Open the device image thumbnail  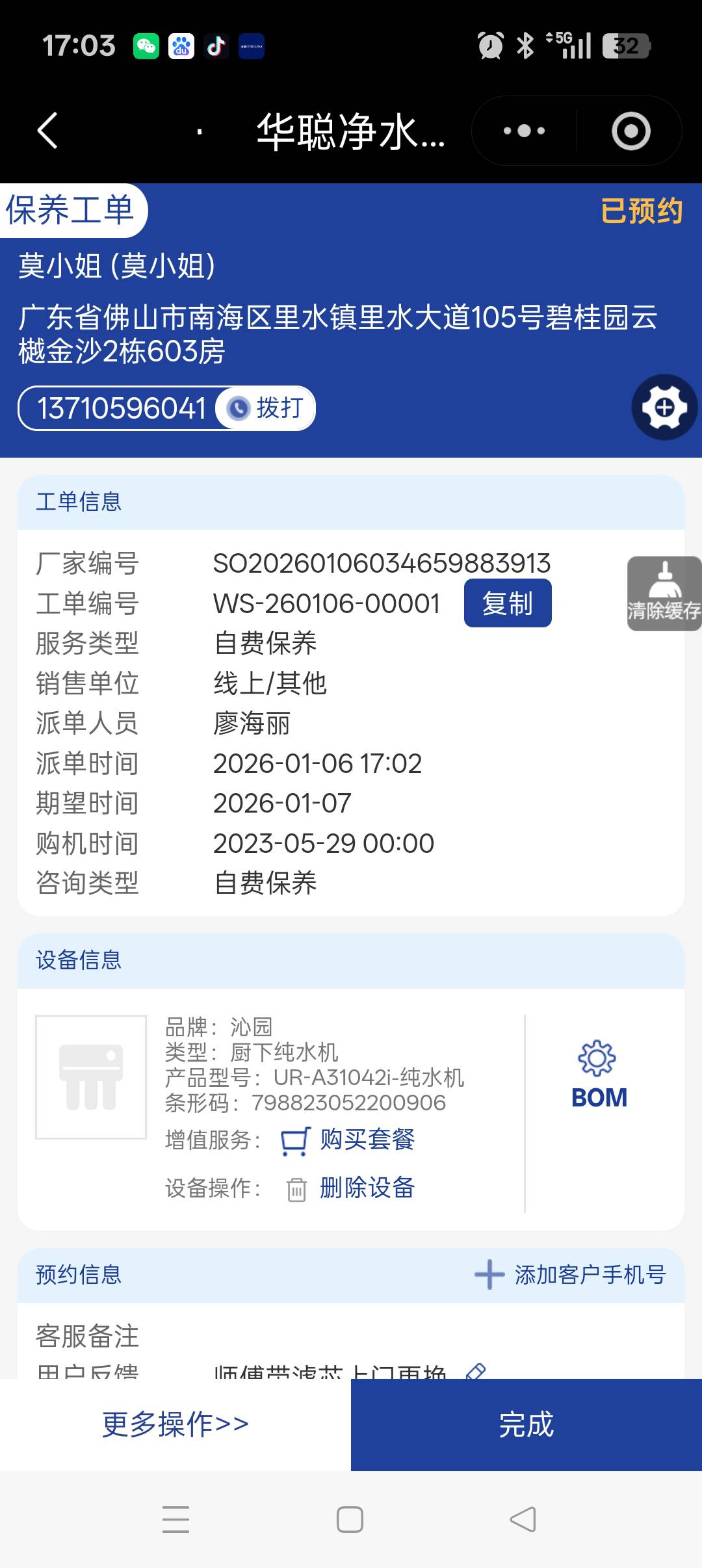click(x=91, y=1077)
